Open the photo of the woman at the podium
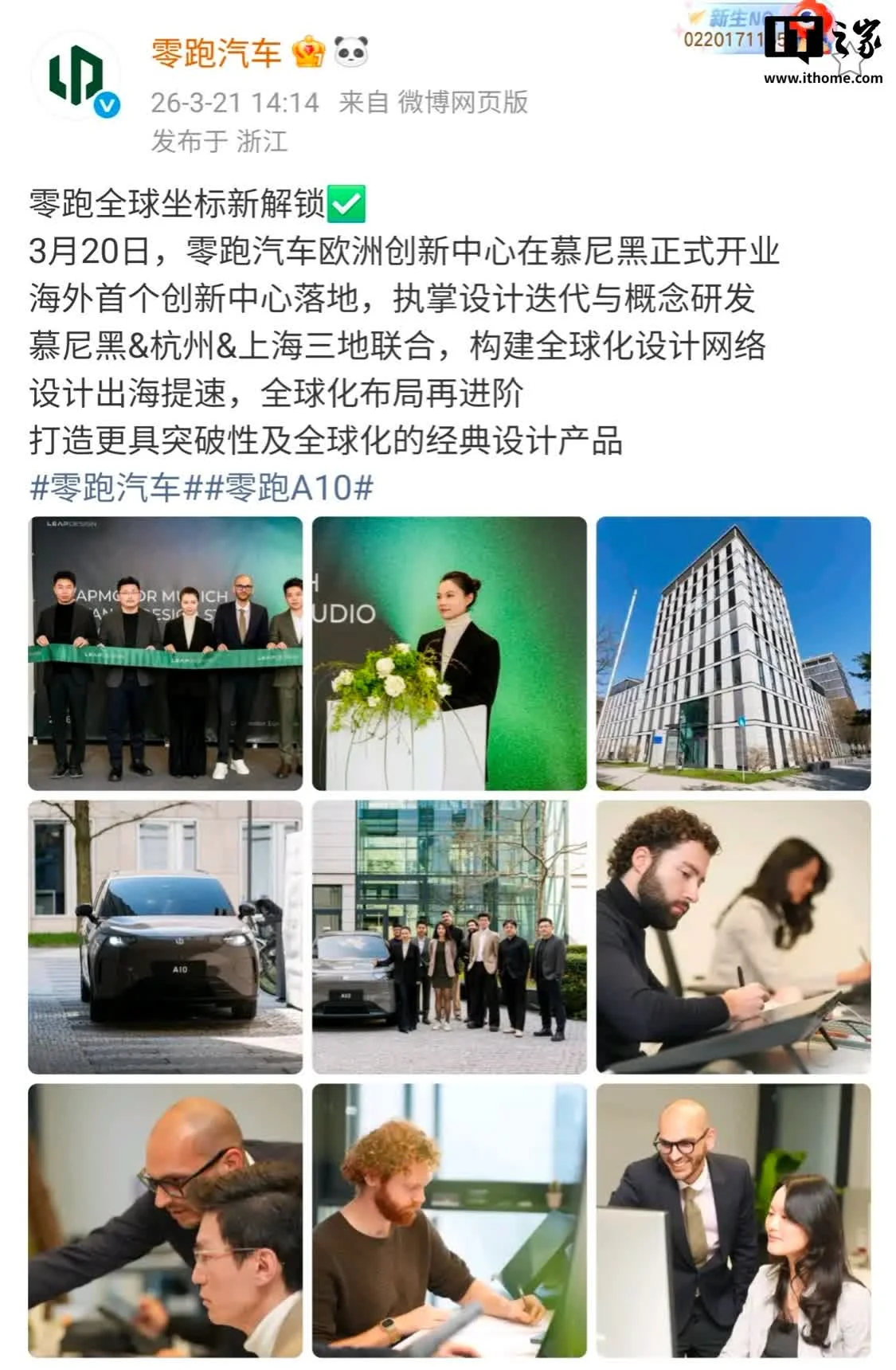The height and width of the screenshot is (1370, 896). click(449, 653)
